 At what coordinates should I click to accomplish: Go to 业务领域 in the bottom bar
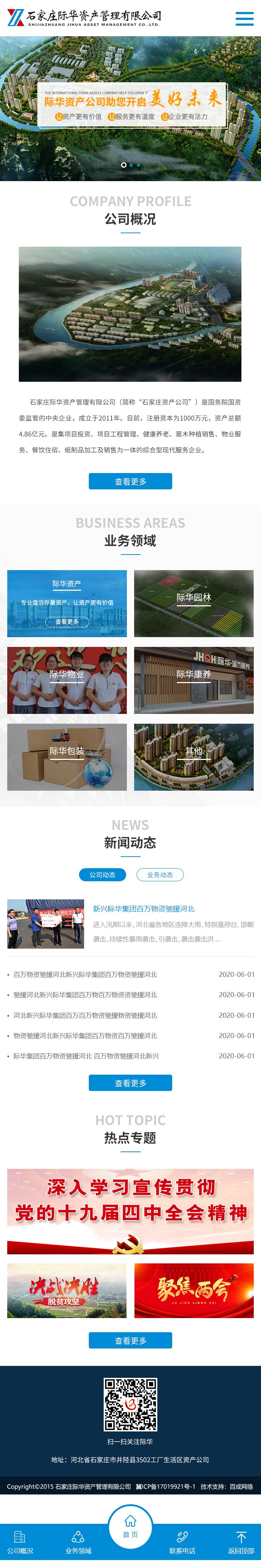(78, 1542)
